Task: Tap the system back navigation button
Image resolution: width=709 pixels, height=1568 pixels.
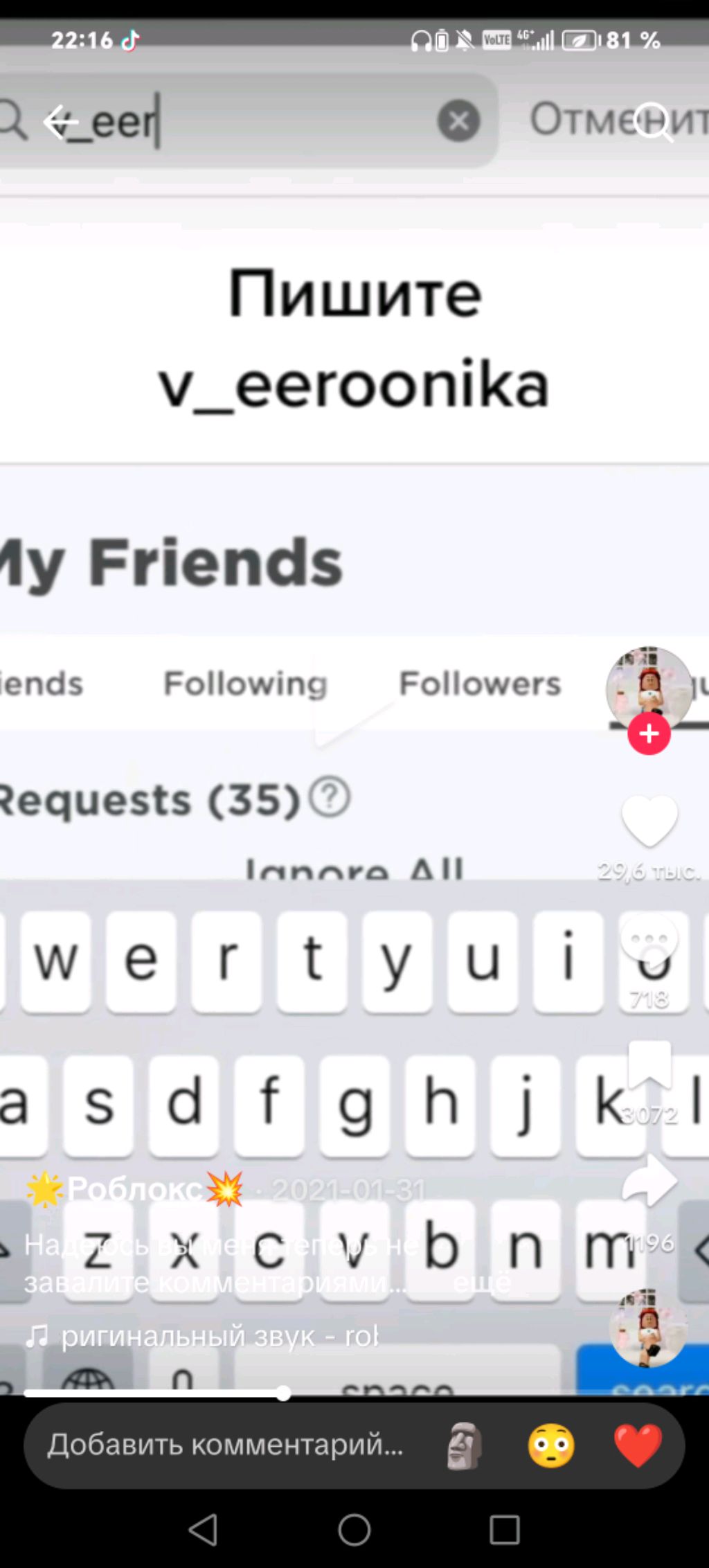Action: click(204, 1529)
